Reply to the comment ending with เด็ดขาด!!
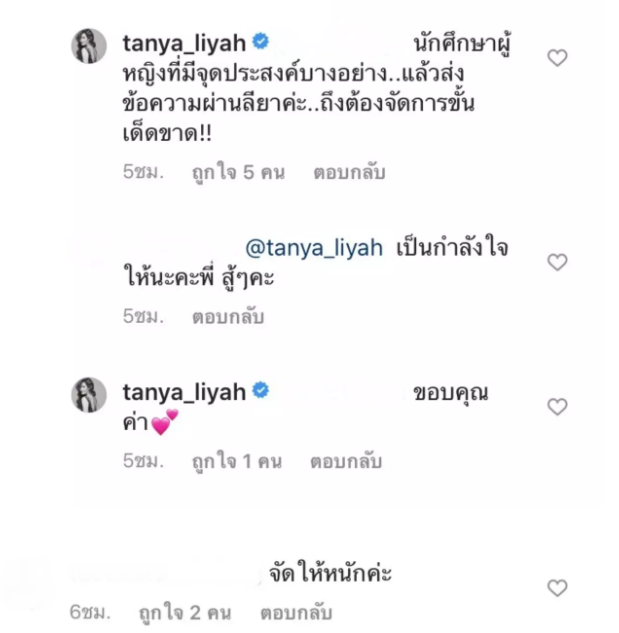The width and height of the screenshot is (619, 633). click(347, 173)
